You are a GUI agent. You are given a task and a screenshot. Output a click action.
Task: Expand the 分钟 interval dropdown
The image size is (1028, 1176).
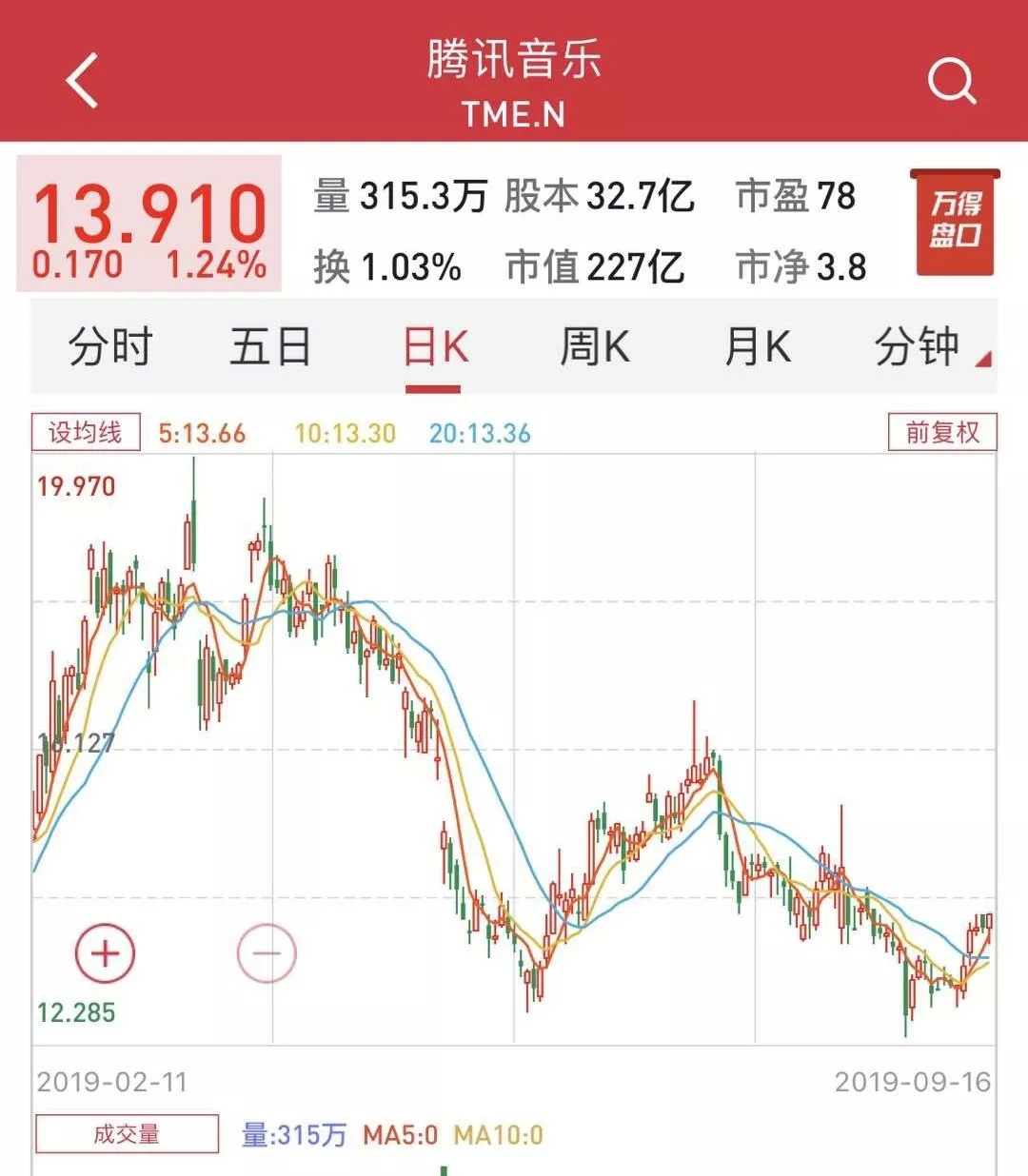928,346
